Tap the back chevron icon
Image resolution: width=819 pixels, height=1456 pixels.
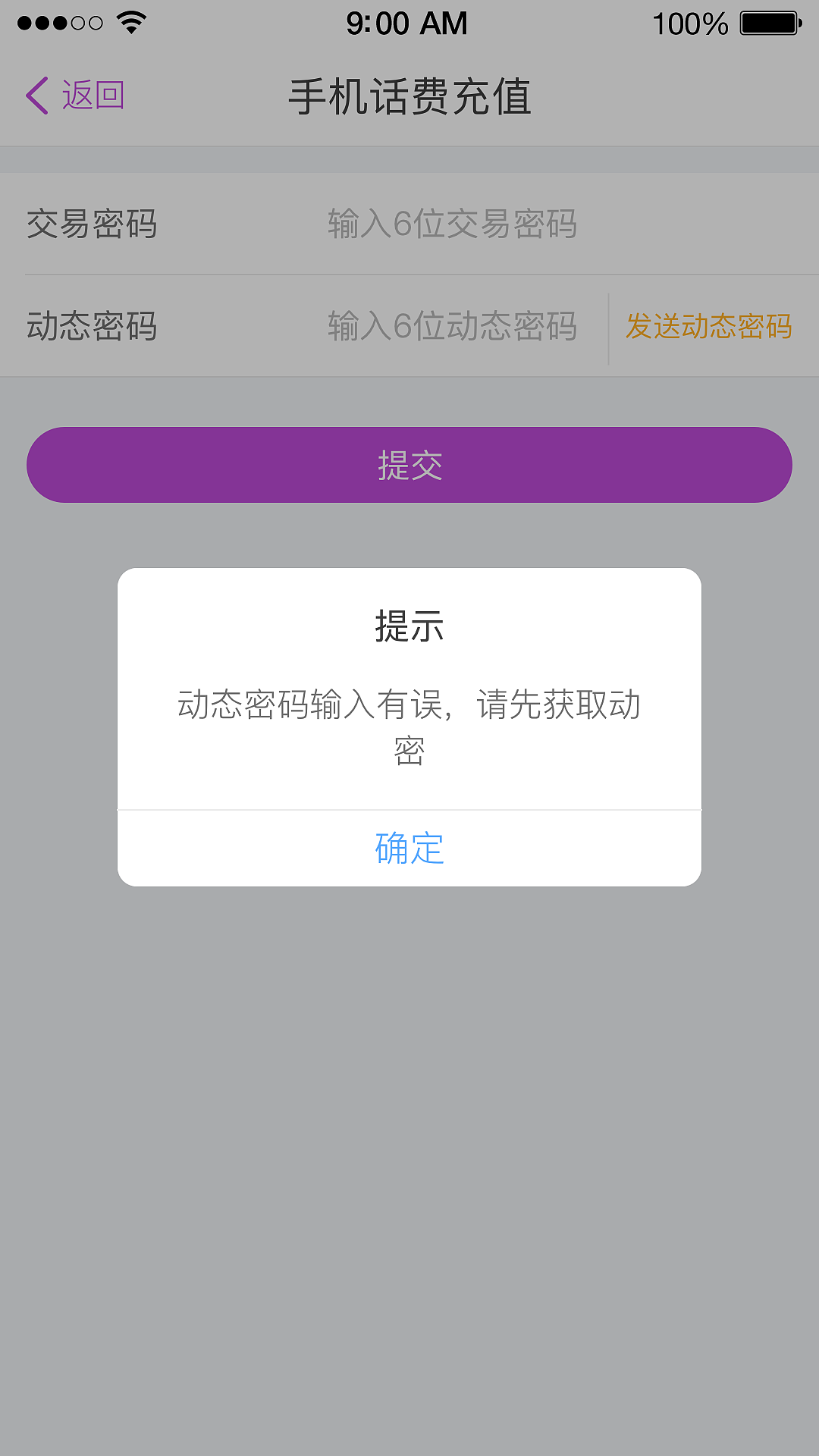click(36, 96)
